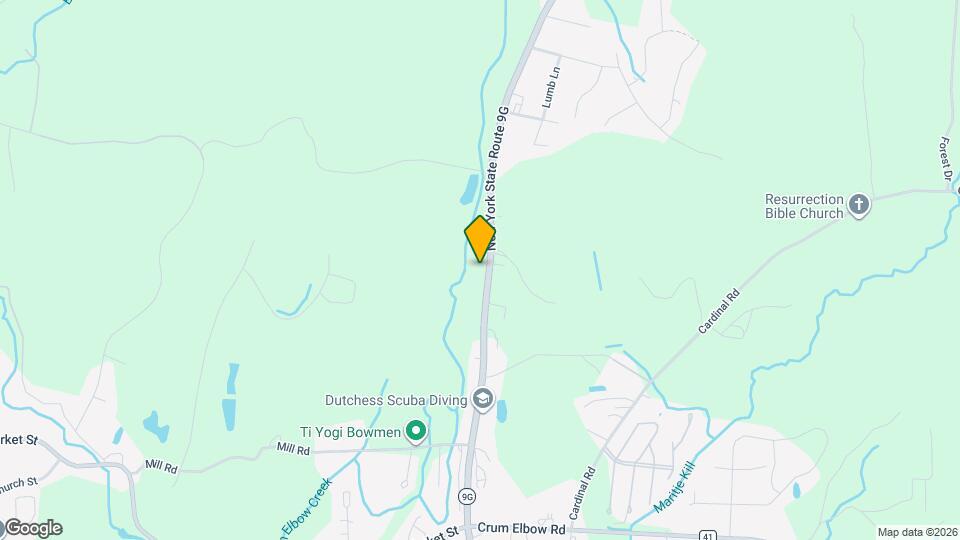Open the Resurrection Bible Church pin

tap(859, 206)
